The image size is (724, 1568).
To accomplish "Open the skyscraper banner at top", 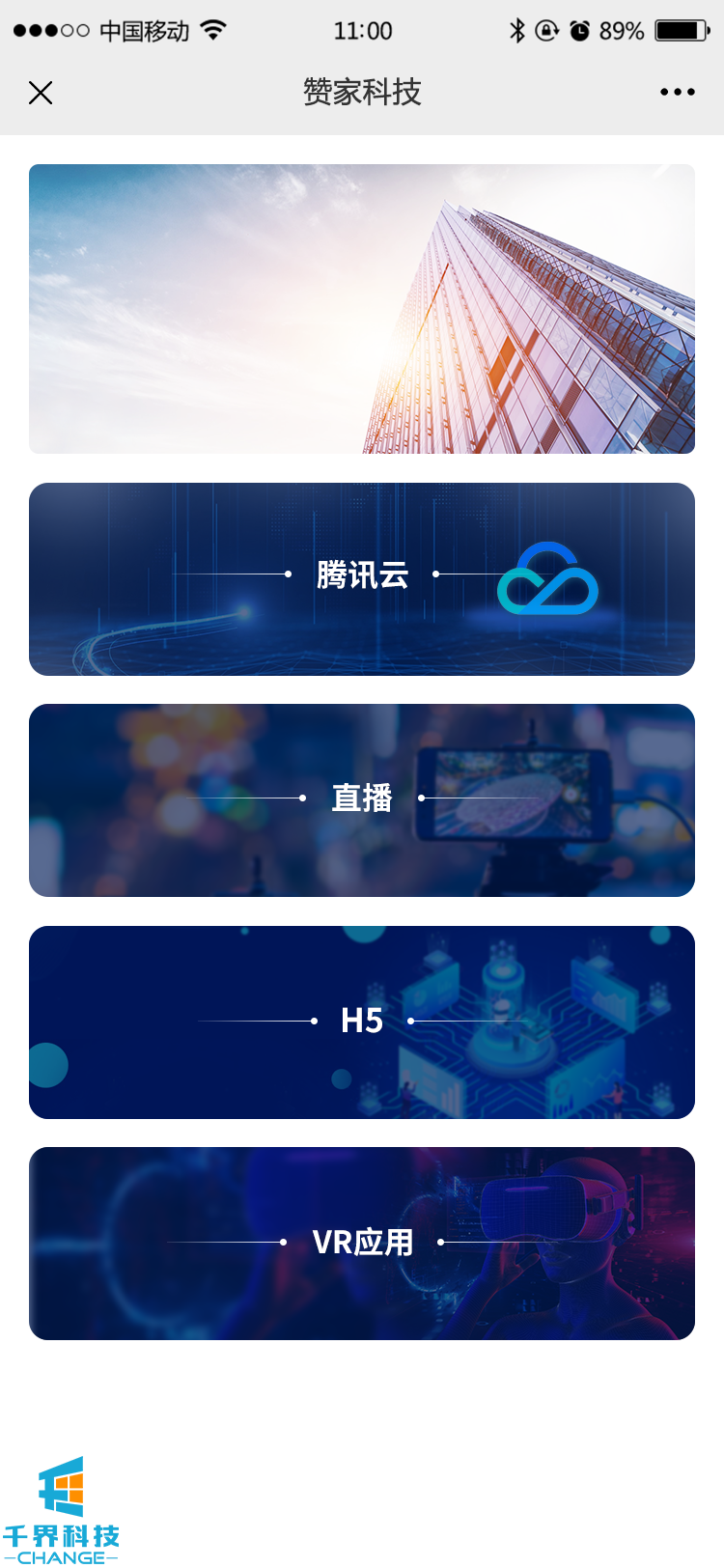I will tap(362, 309).
